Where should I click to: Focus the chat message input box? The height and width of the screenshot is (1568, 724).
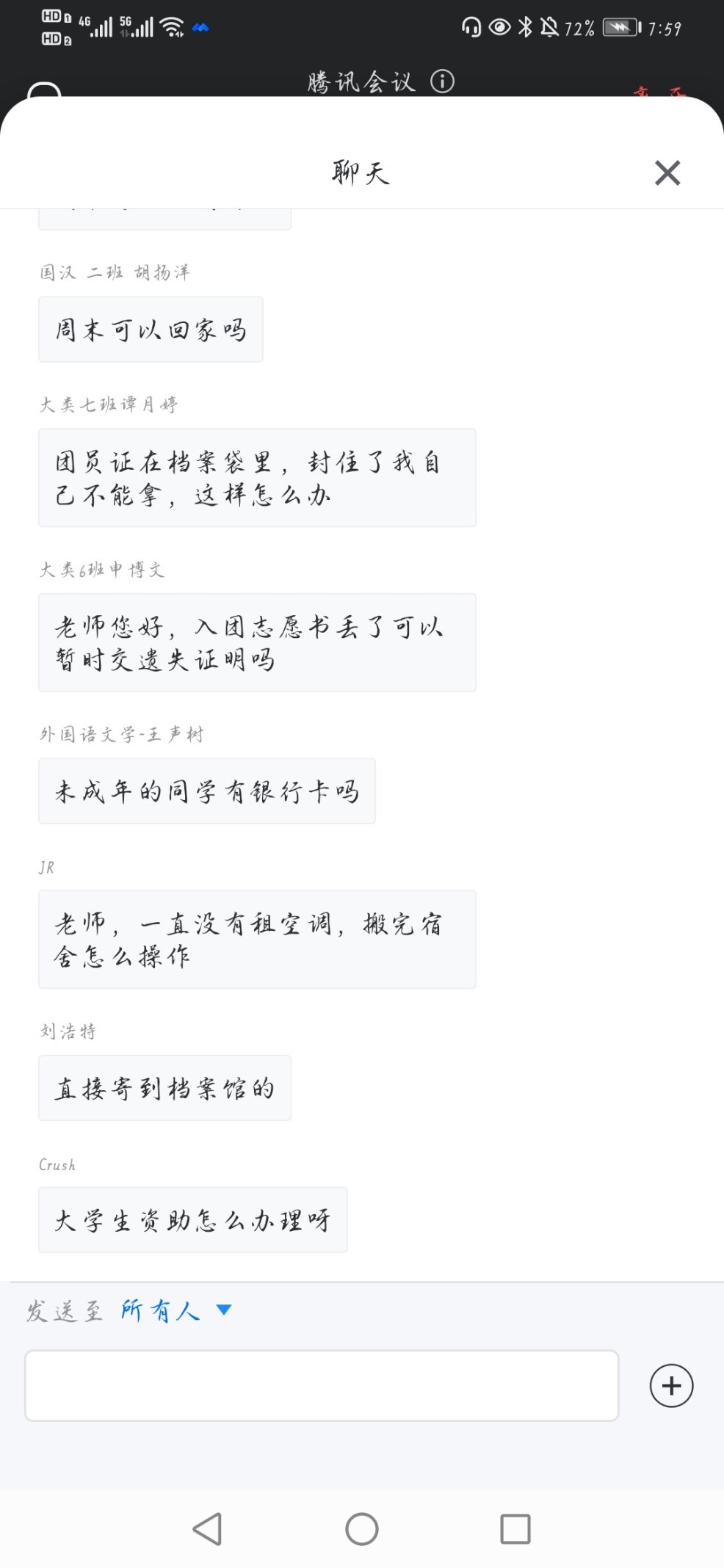(x=322, y=1385)
